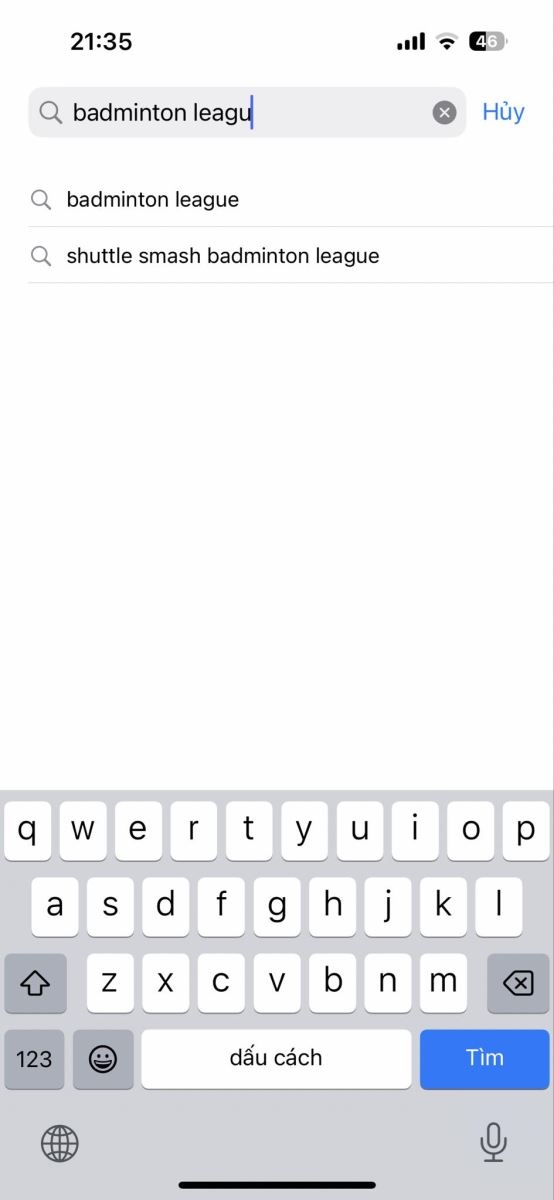Change keyboard language with the globe icon

point(60,1141)
